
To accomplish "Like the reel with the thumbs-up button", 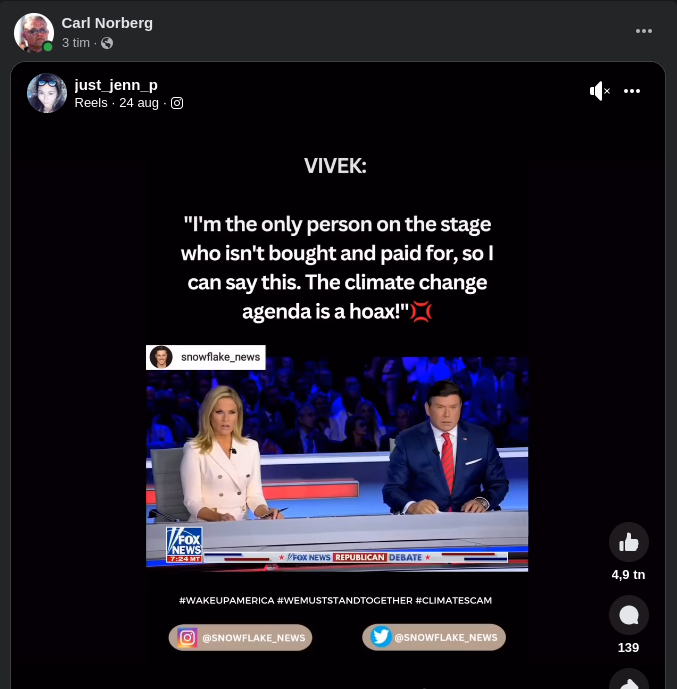I will (x=629, y=542).
